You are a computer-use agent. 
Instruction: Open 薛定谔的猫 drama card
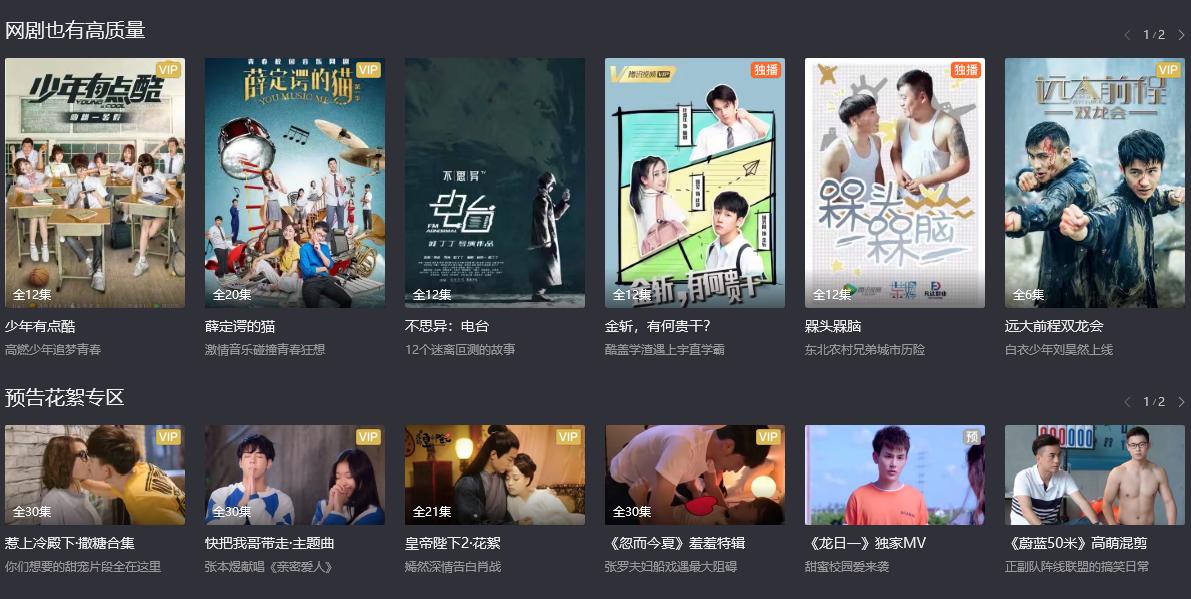(295, 183)
